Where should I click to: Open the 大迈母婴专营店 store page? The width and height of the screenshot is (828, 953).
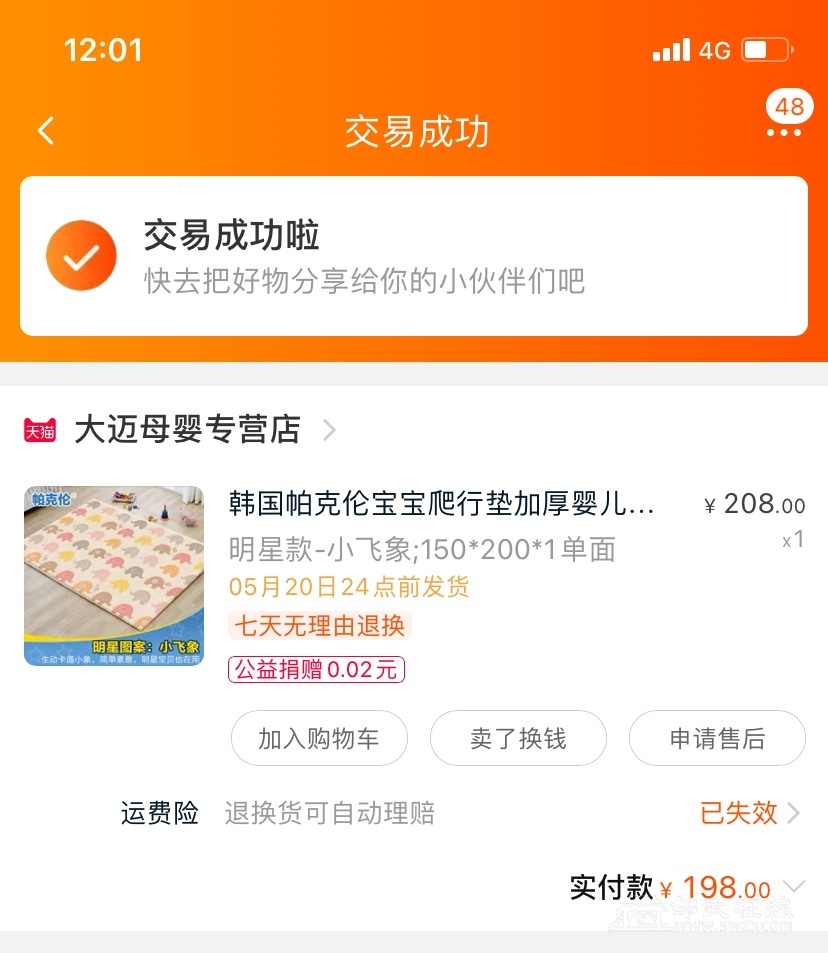point(187,430)
